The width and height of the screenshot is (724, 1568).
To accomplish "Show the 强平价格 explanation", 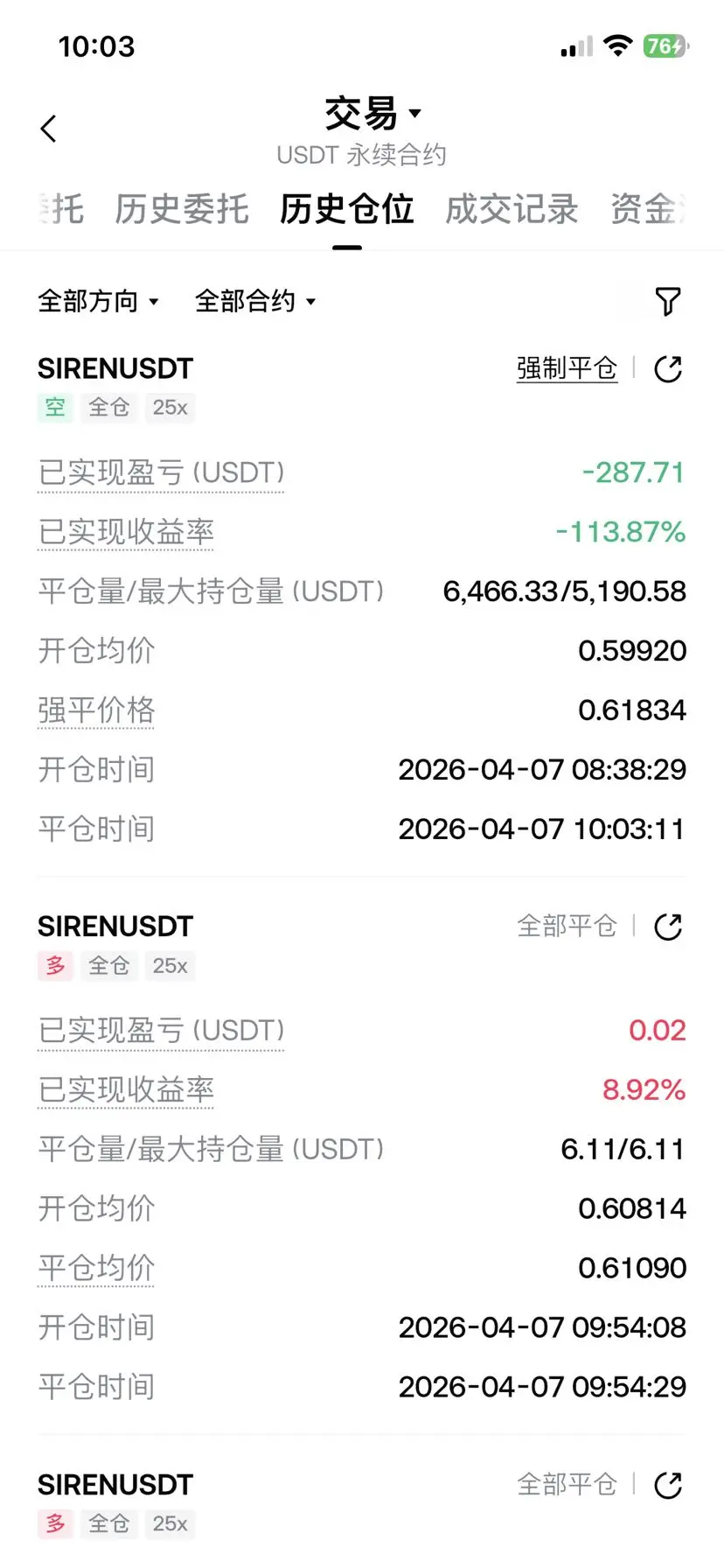I will click(96, 710).
